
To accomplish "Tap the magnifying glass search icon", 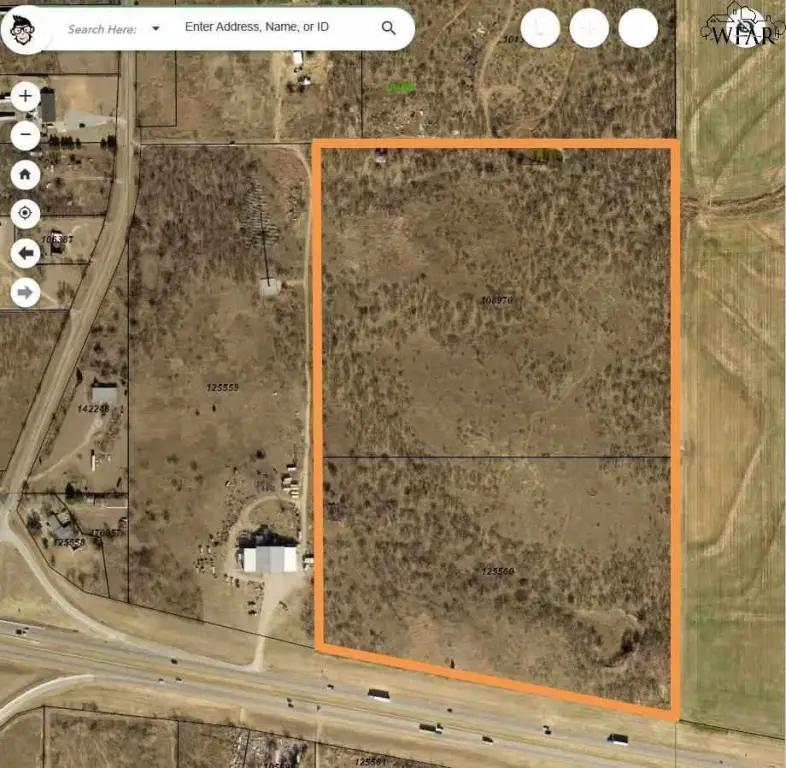I will pos(388,28).
